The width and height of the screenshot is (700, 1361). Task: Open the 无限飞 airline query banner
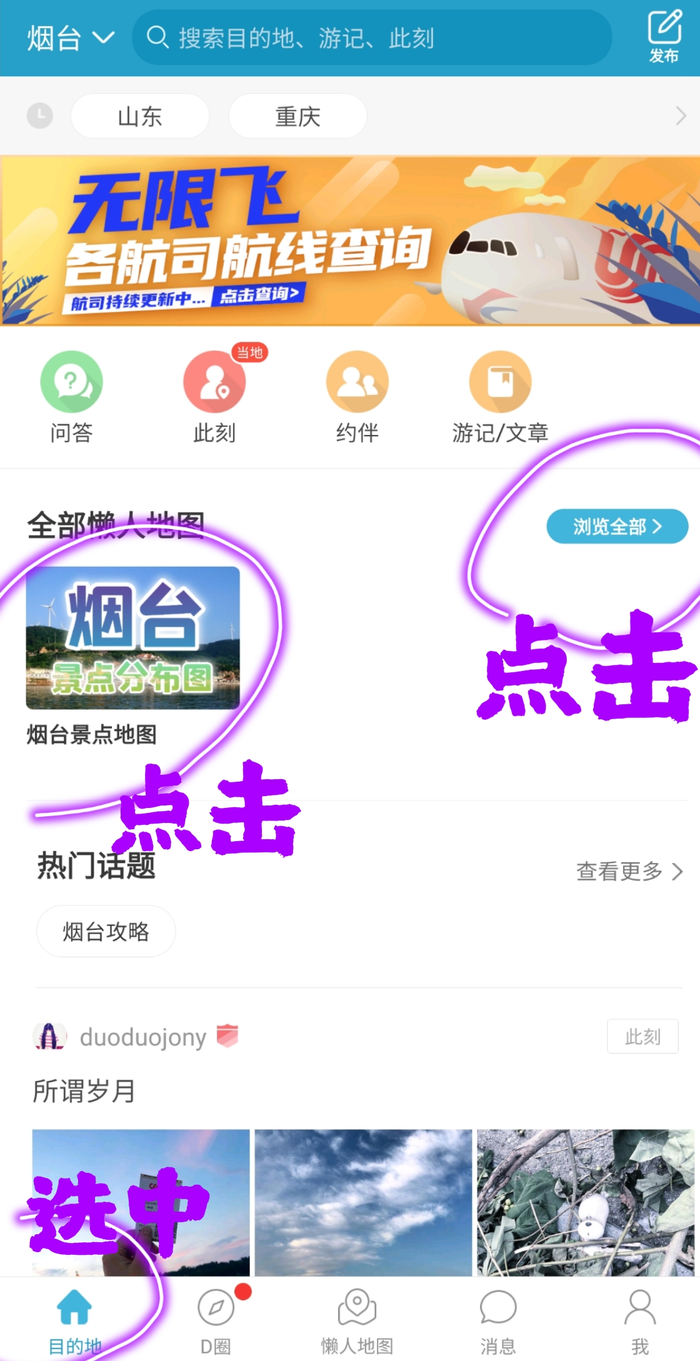(350, 241)
